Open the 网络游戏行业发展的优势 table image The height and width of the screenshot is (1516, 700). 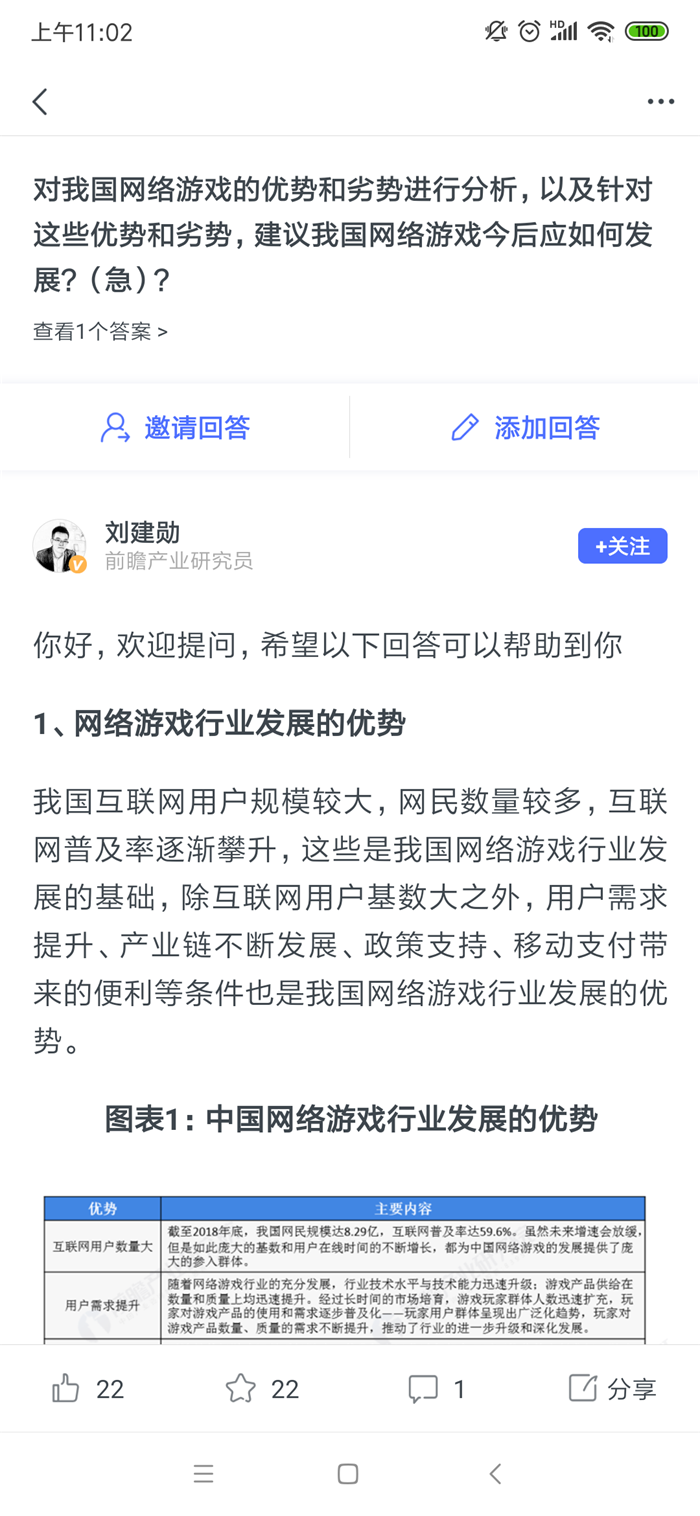point(345,1268)
